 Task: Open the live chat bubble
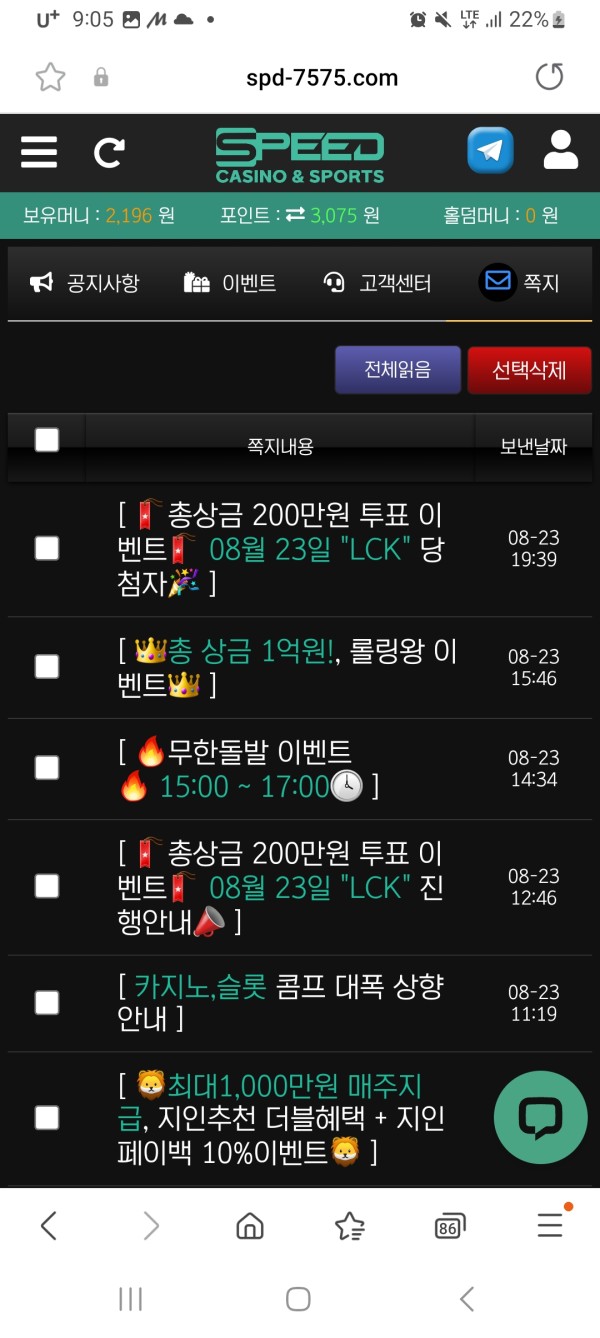tap(540, 1117)
